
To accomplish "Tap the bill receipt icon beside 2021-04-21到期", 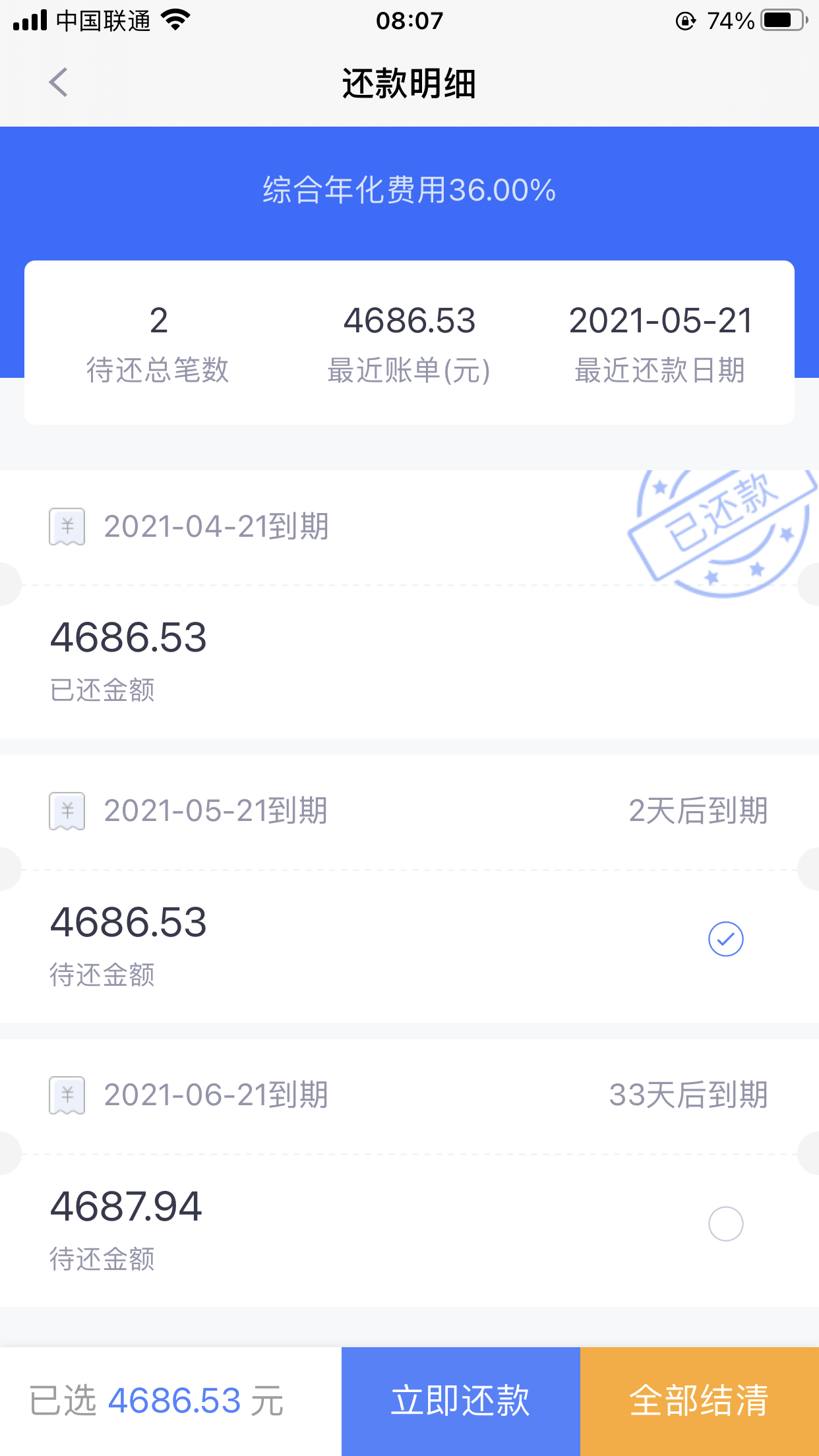I will point(66,526).
